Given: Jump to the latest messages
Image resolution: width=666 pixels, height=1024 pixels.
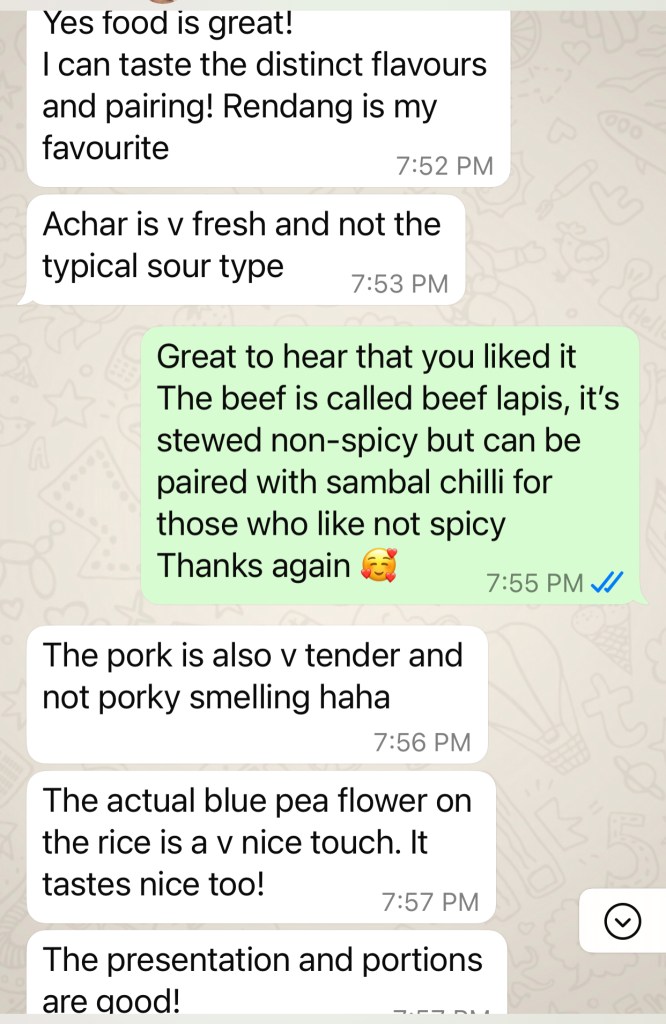Looking at the screenshot, I should pos(623,921).
